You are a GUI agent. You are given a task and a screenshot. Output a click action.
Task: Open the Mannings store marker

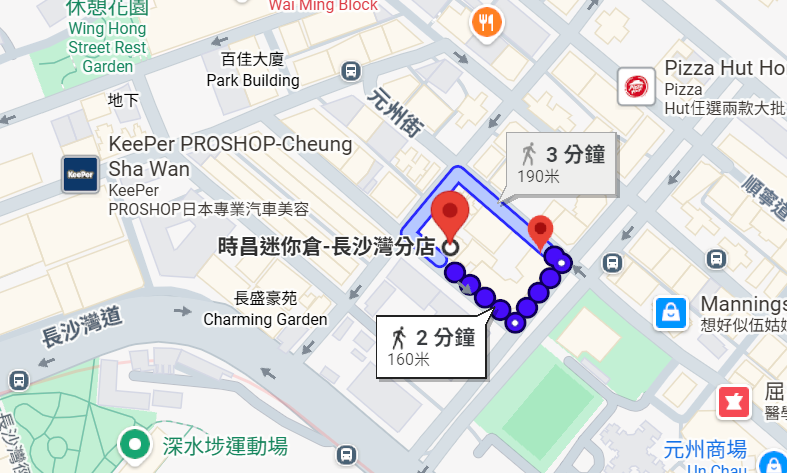670,313
